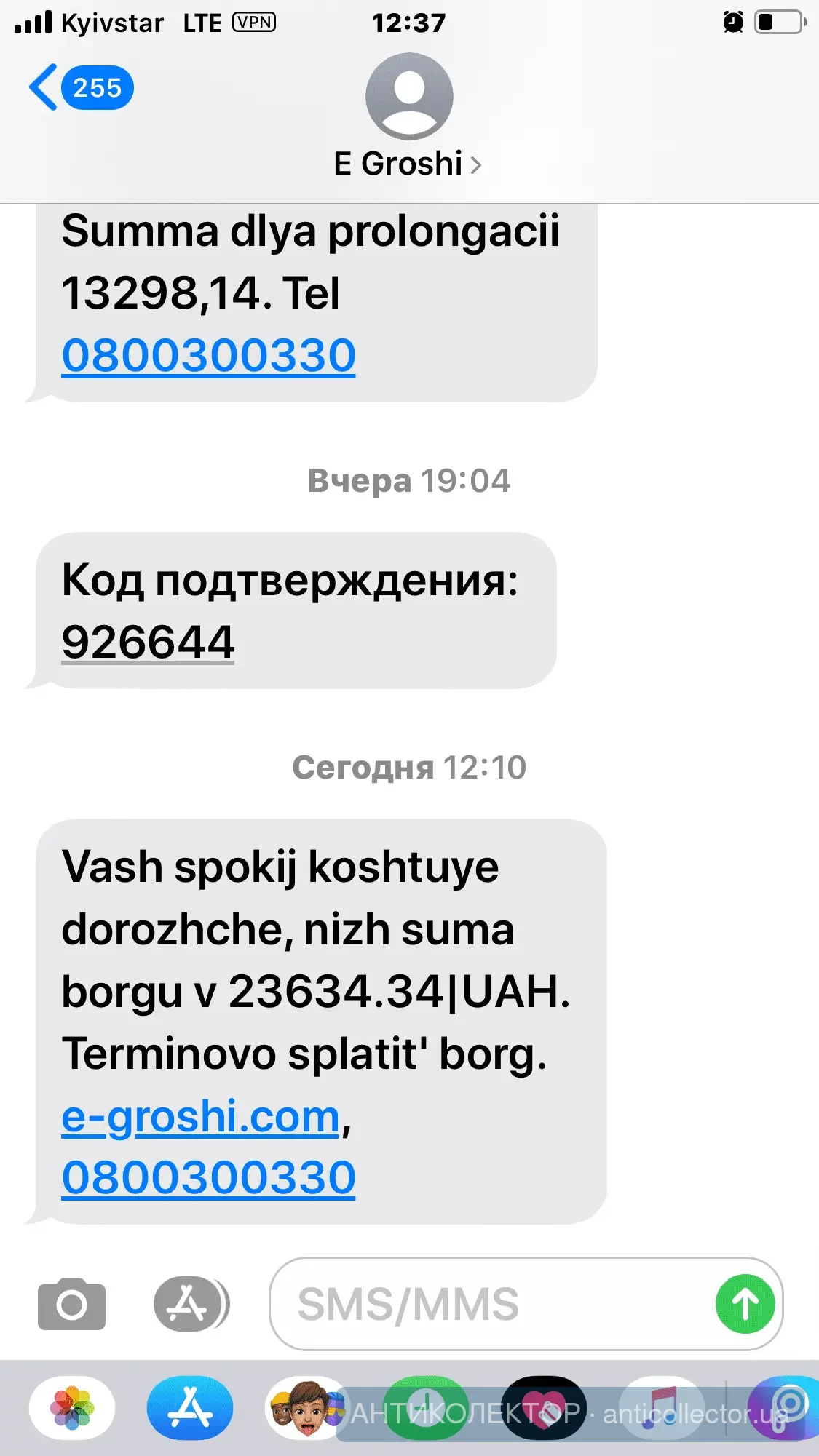Call 0800300330 in the latest debt message
The image size is (819, 1456).
point(208,1177)
